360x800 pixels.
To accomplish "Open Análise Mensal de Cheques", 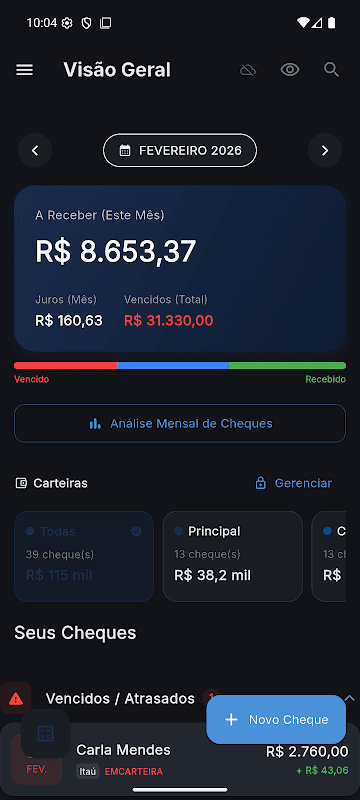I will 180,423.
